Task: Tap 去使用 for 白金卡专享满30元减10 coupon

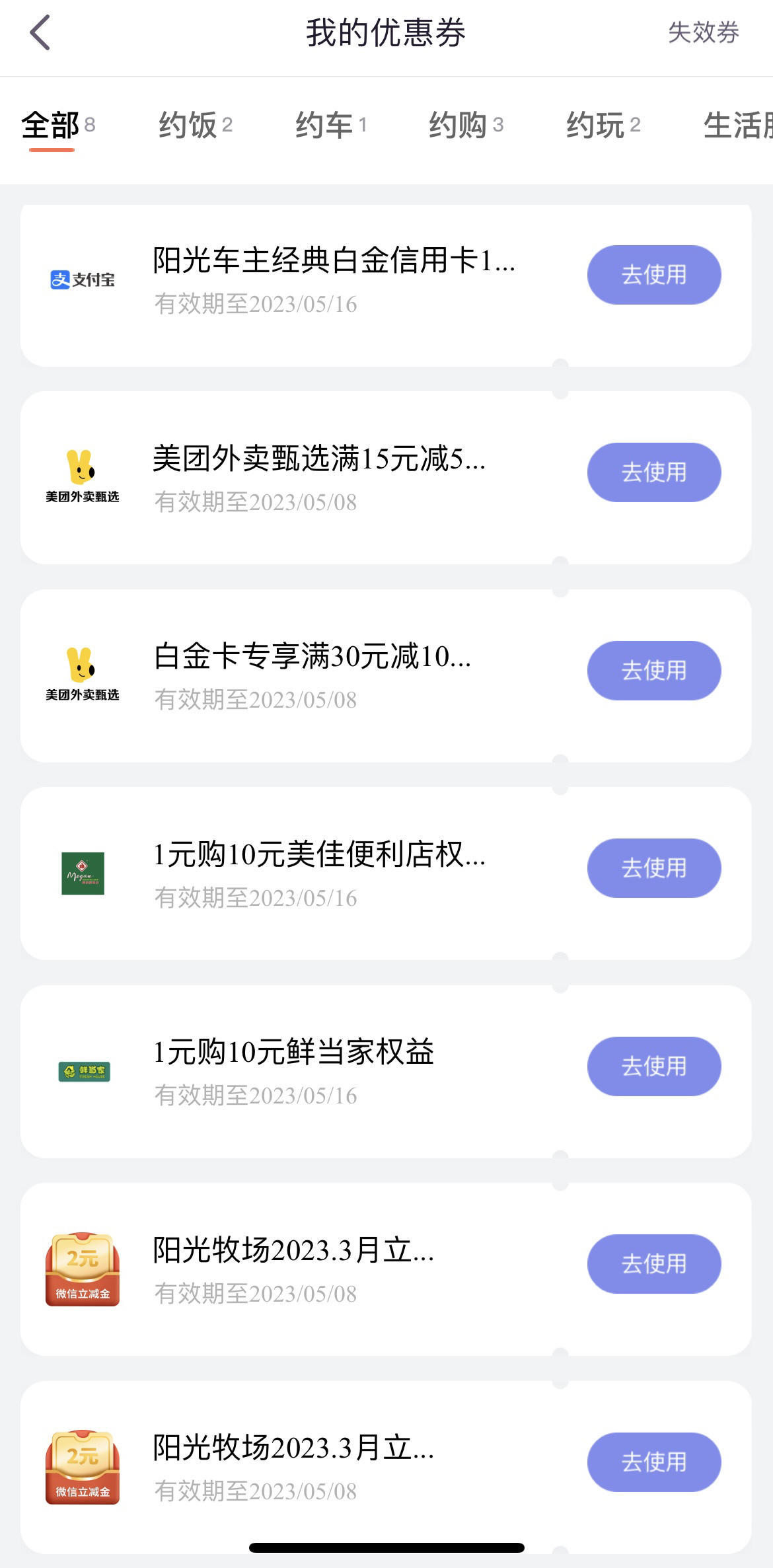Action: click(x=654, y=671)
